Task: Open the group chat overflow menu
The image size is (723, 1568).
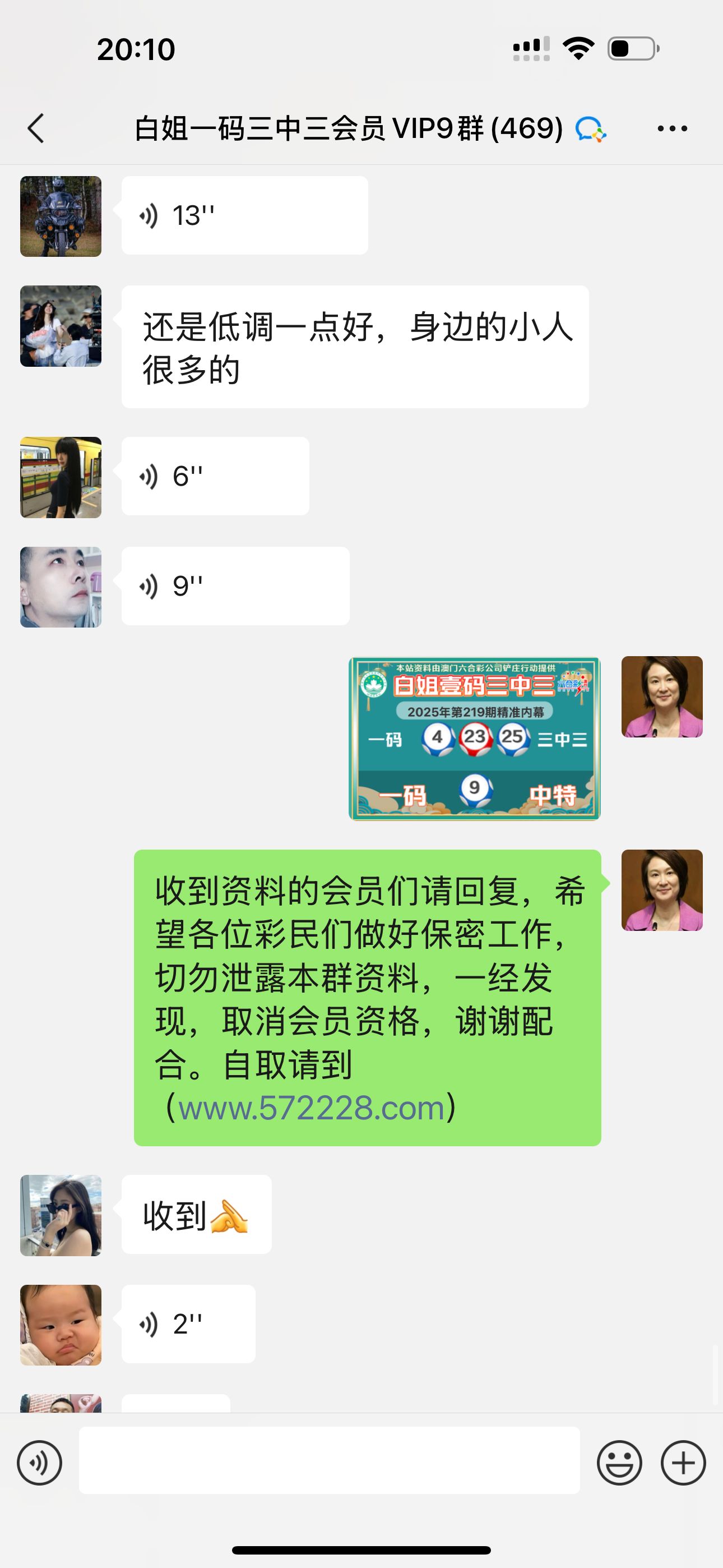Action: pyautogui.click(x=672, y=128)
